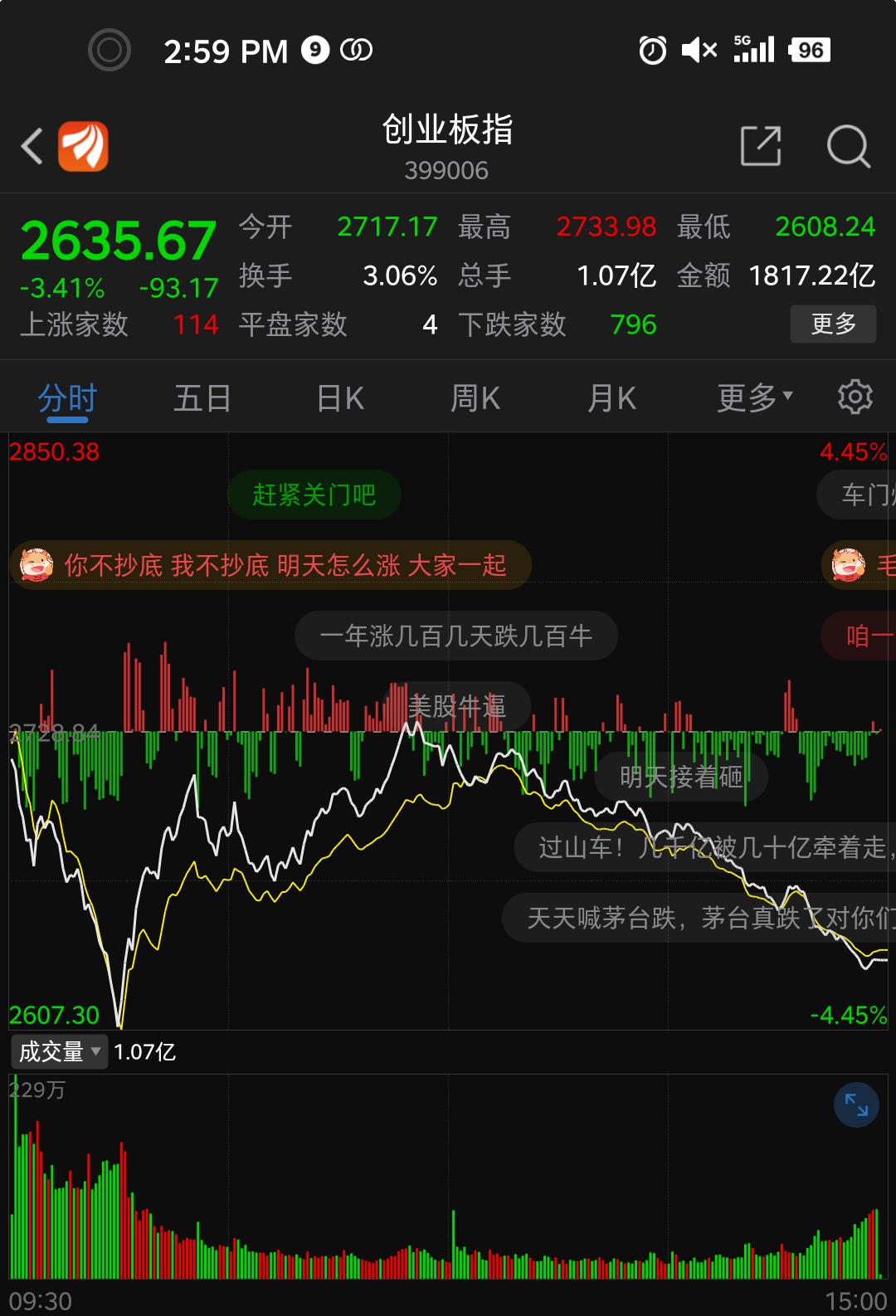Open chart settings via the gear icon
Screen dimensions: 896x1316
[854, 397]
